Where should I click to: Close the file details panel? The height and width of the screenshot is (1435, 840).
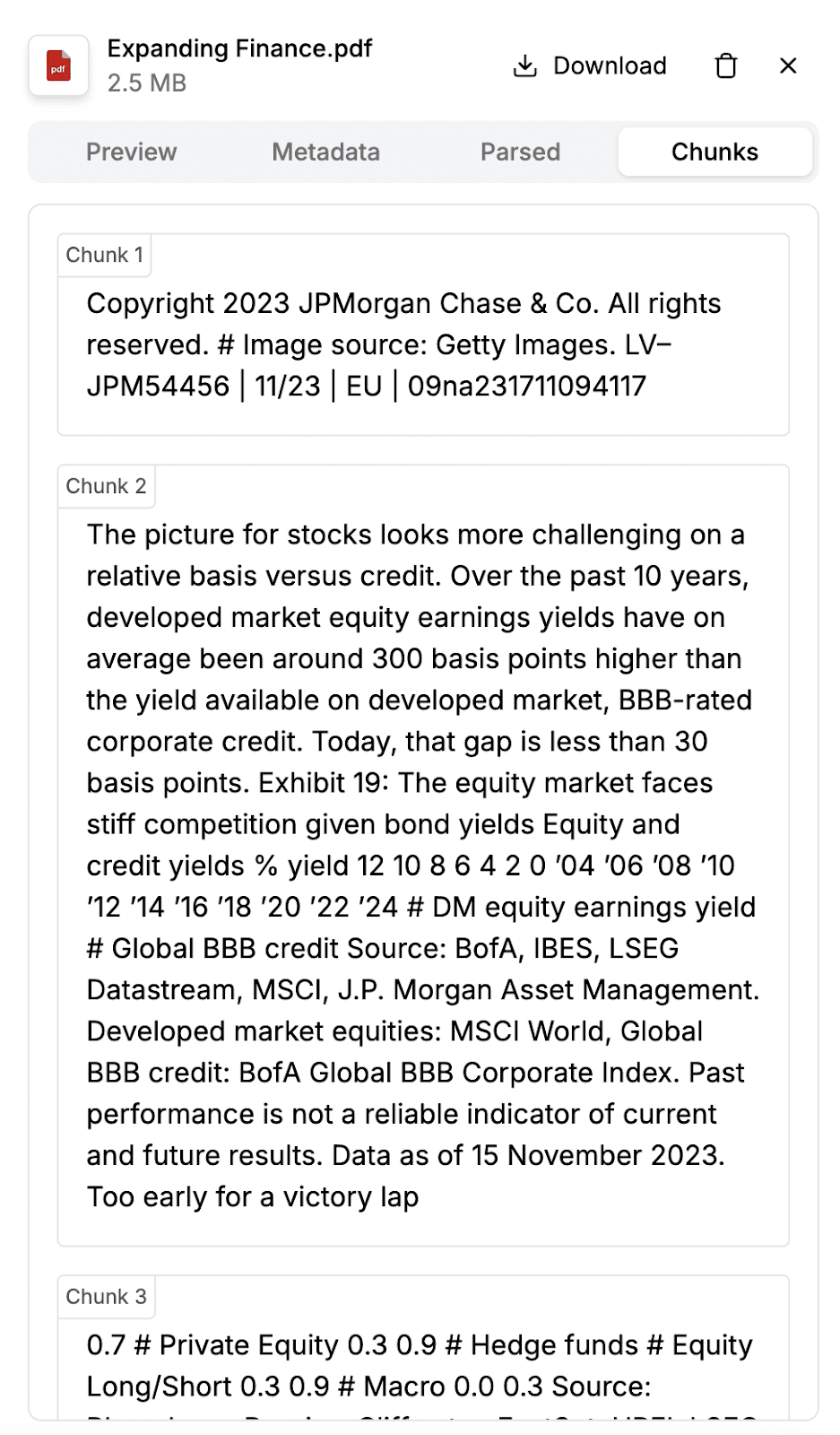(788, 65)
